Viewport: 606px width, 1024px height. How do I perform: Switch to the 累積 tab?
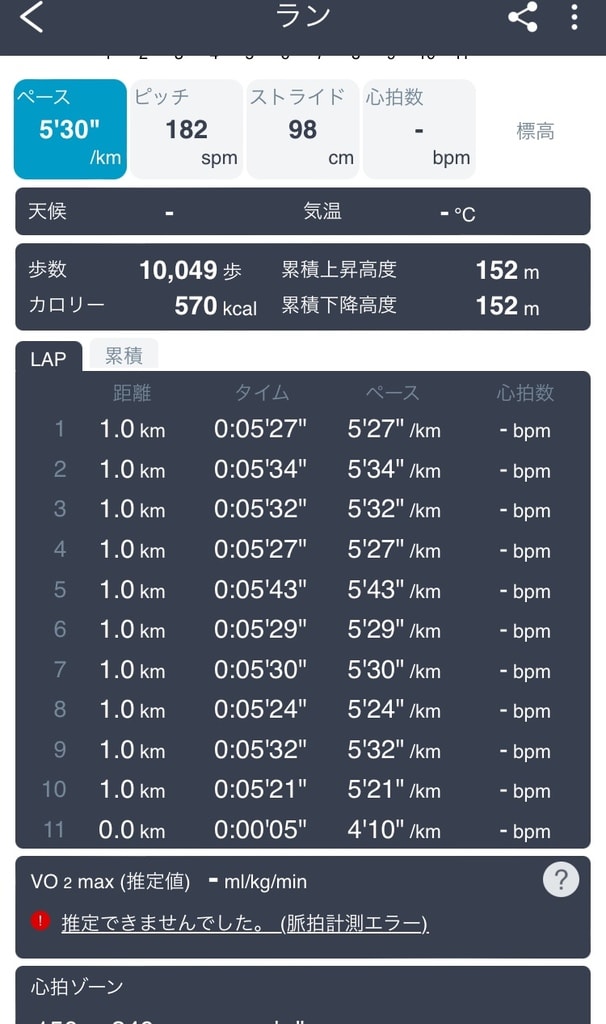[x=123, y=355]
